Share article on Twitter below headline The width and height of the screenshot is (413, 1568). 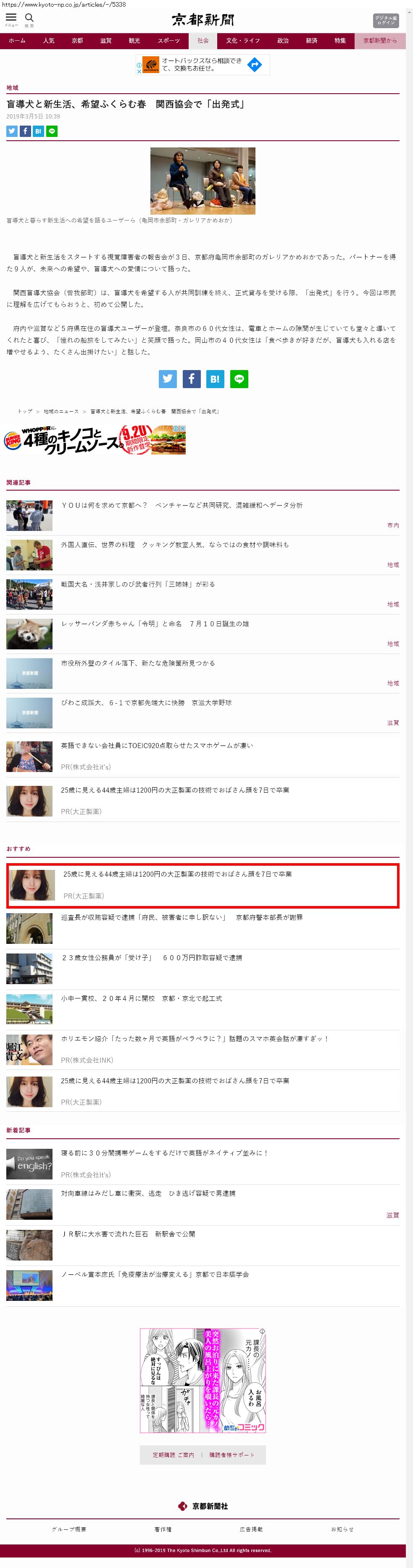click(12, 131)
